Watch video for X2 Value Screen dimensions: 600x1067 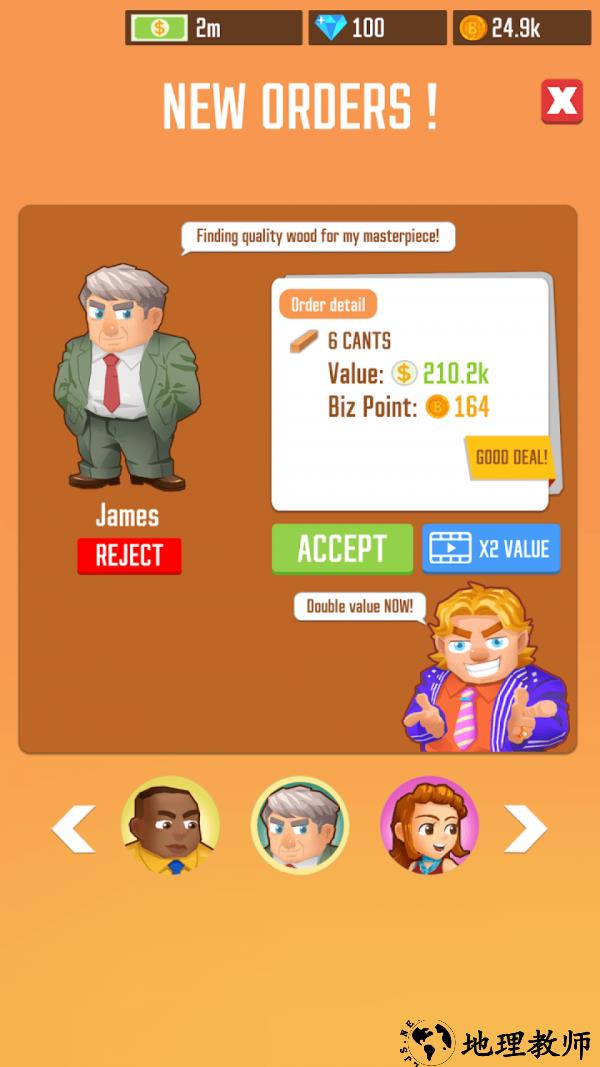point(491,548)
